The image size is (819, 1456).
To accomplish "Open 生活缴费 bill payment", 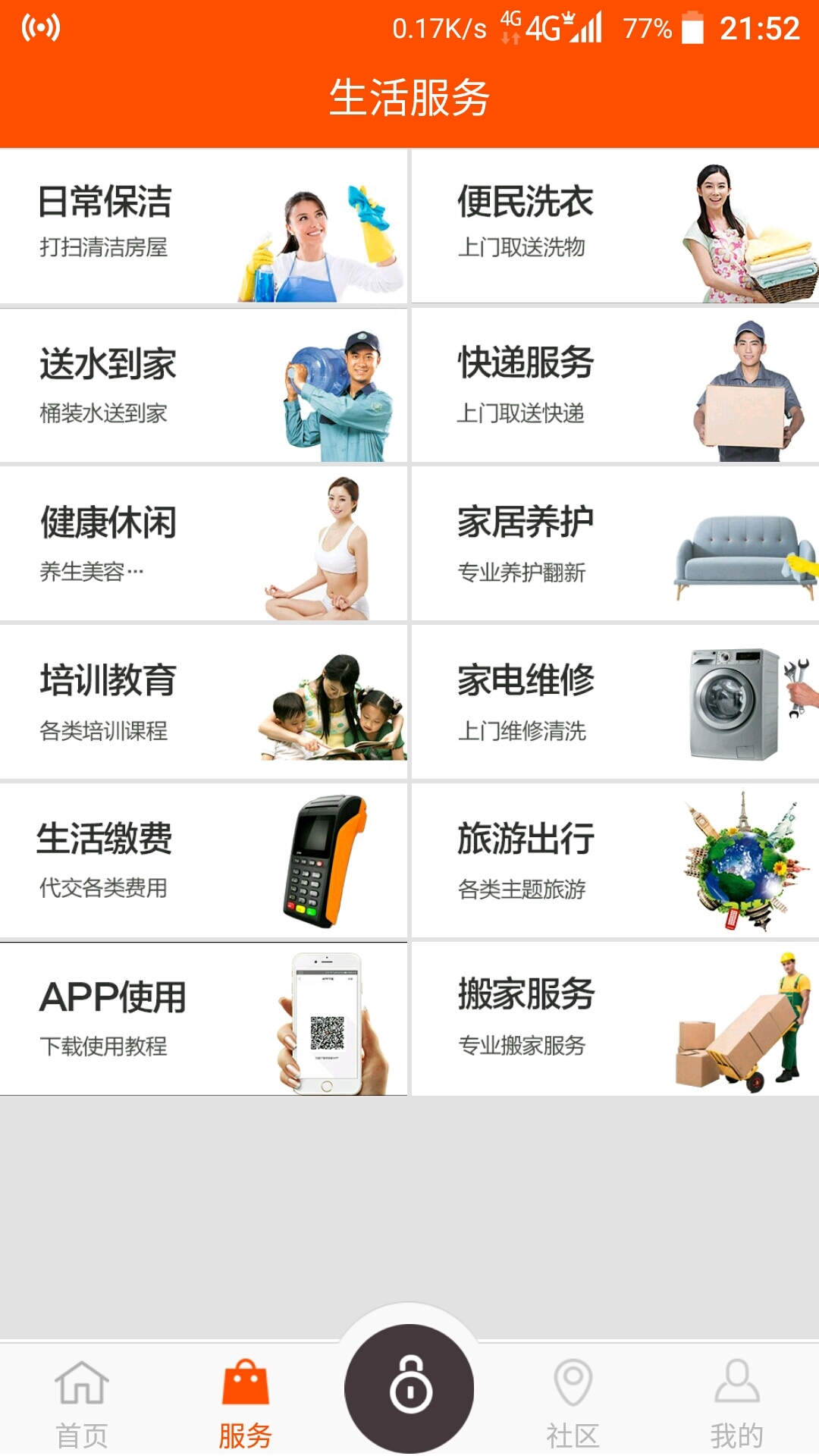I will point(203,861).
